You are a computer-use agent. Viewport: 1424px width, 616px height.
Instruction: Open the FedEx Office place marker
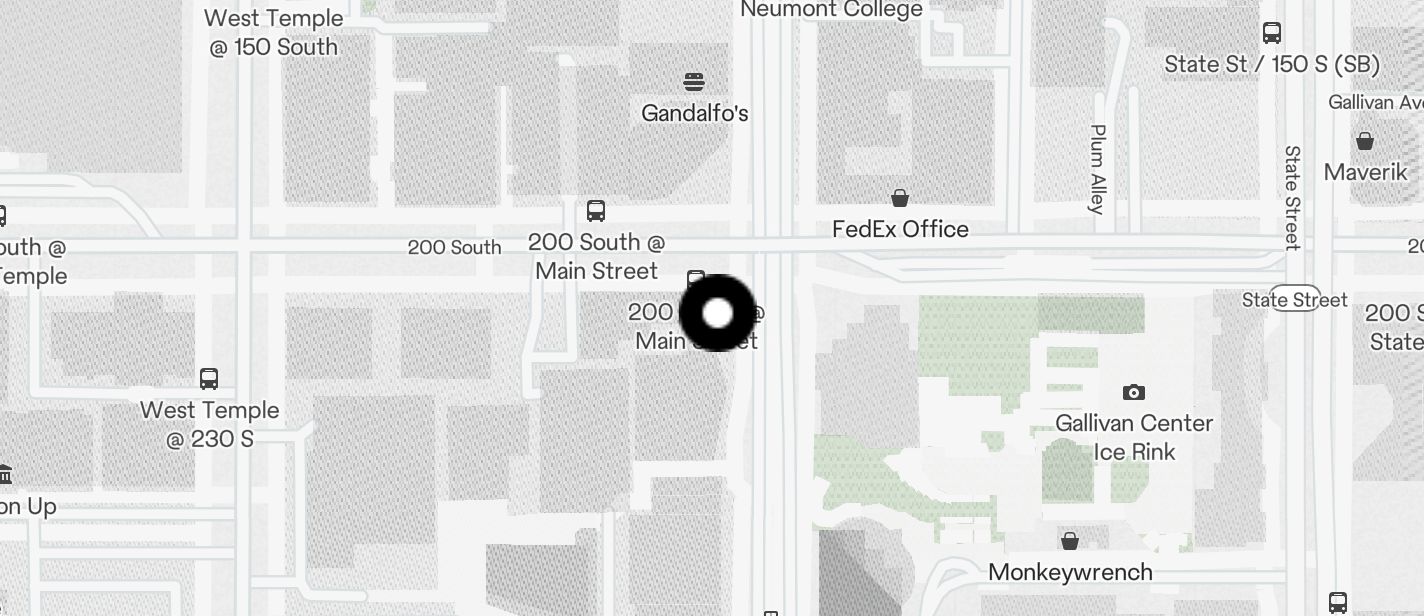(x=900, y=198)
